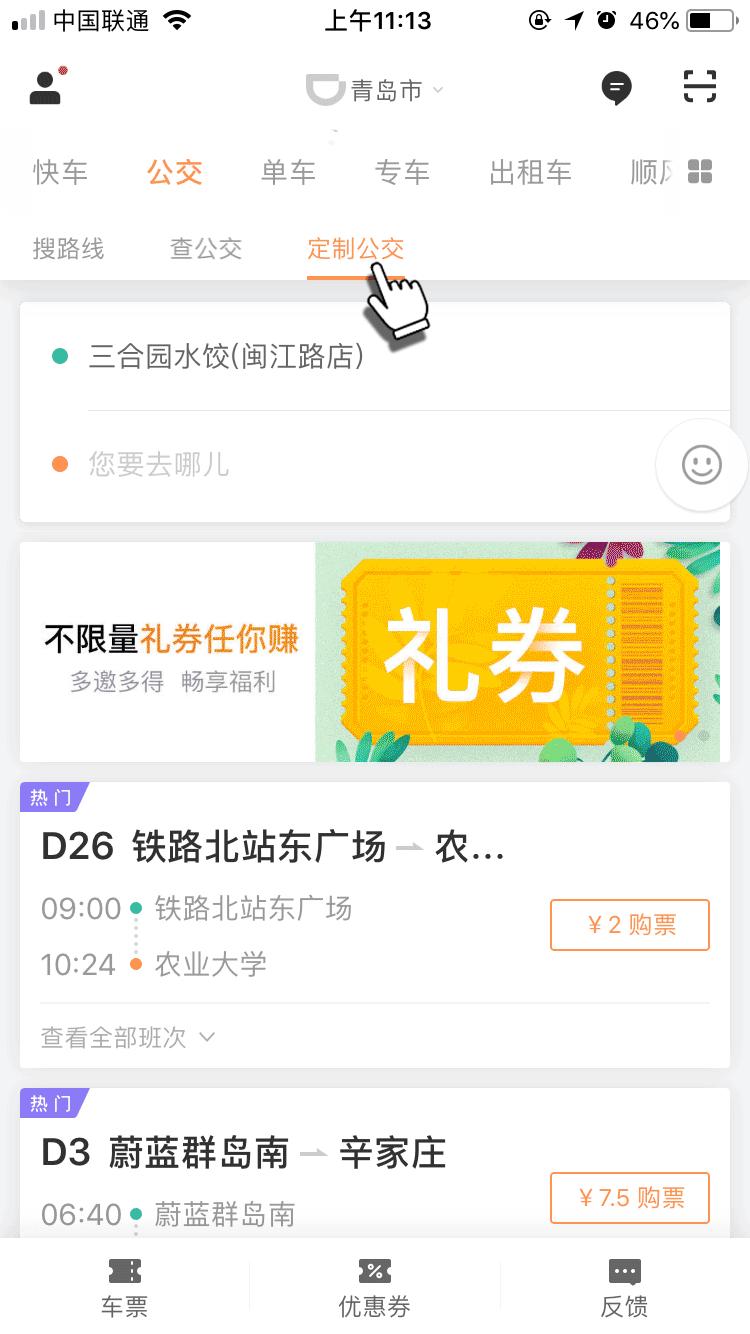Image resolution: width=750 pixels, height=1334 pixels.
Task: Open the messages bubble icon
Action: pos(617,88)
